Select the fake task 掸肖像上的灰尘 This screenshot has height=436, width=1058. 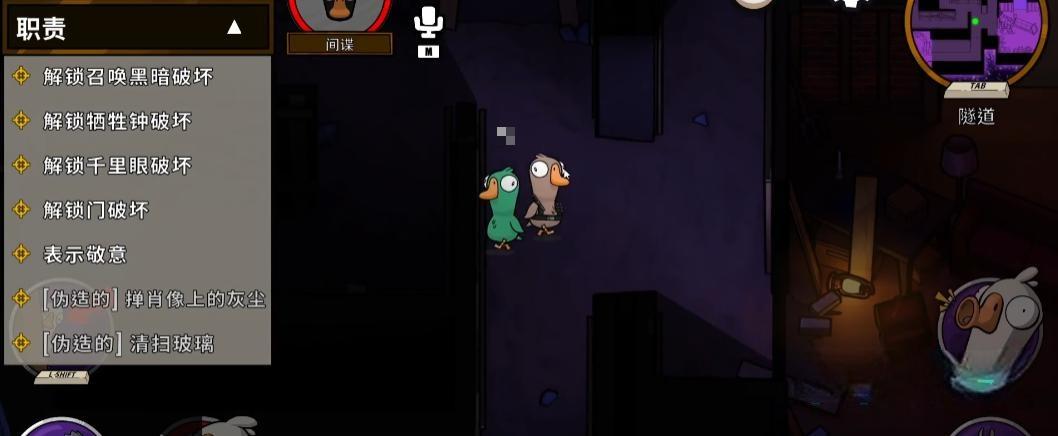[153, 299]
